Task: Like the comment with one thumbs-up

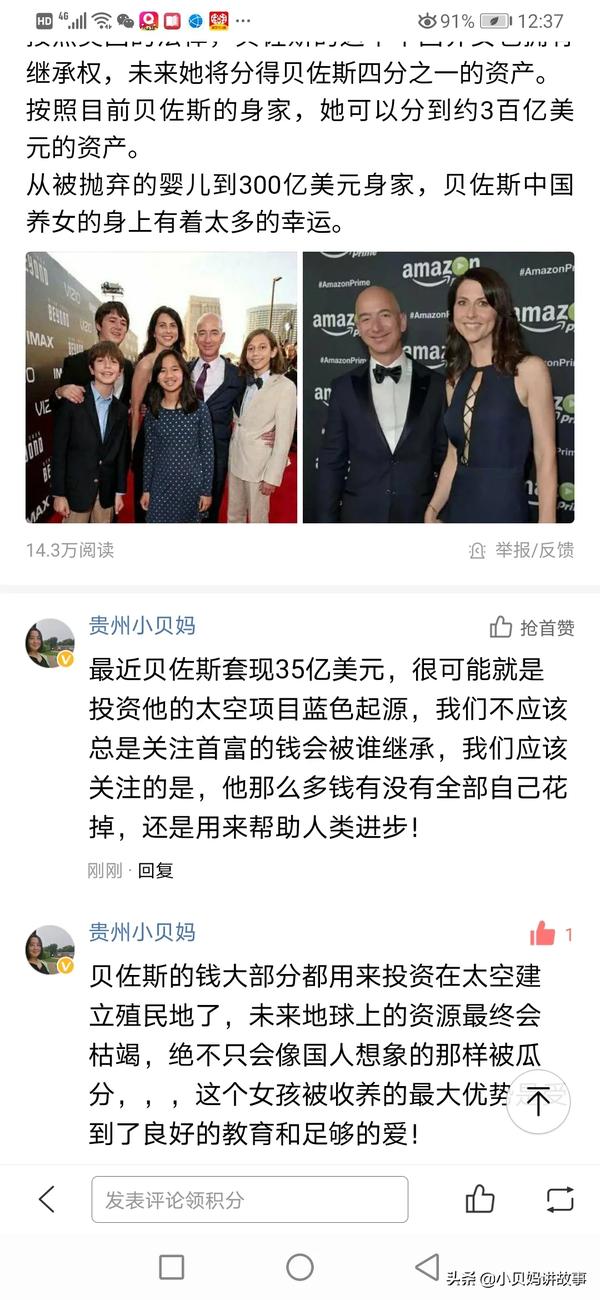Action: [x=543, y=934]
